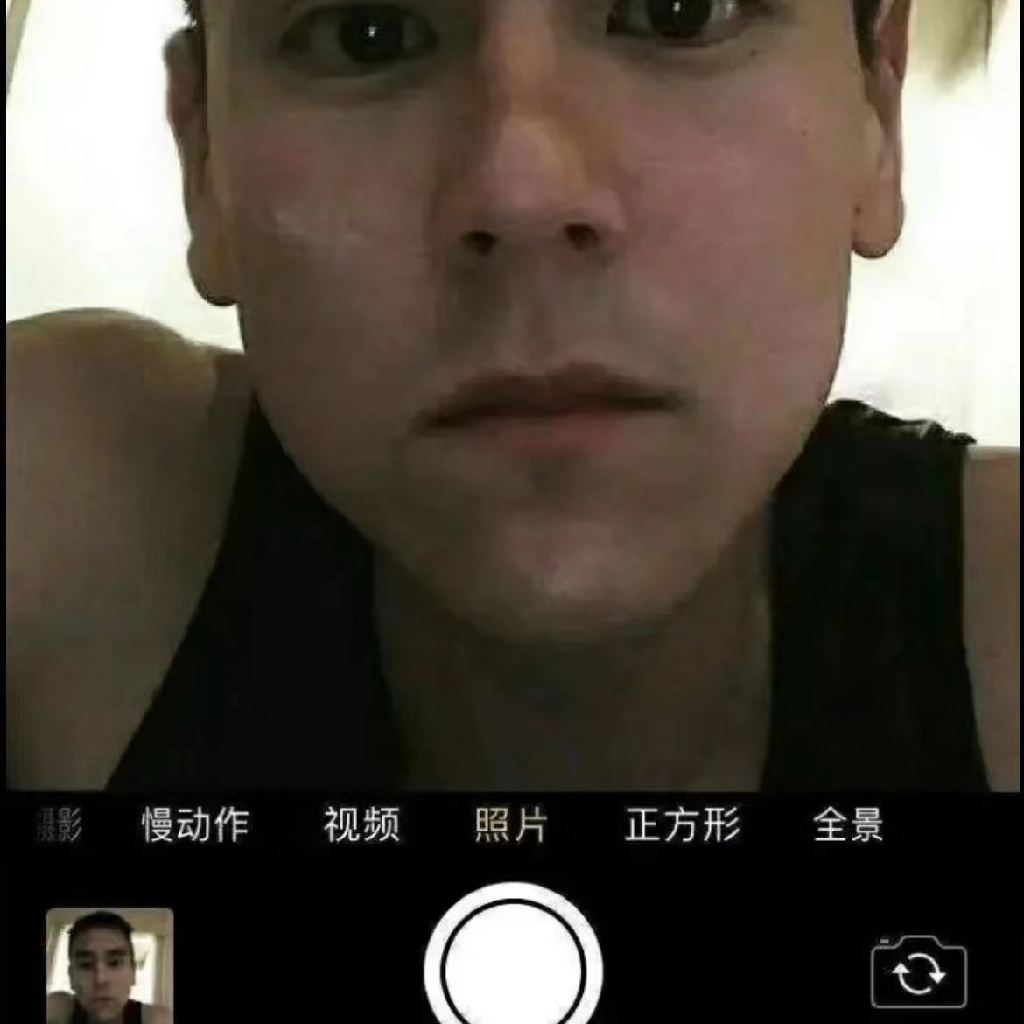Open the last photo thumbnail
The image size is (1024, 1024).
[109, 966]
